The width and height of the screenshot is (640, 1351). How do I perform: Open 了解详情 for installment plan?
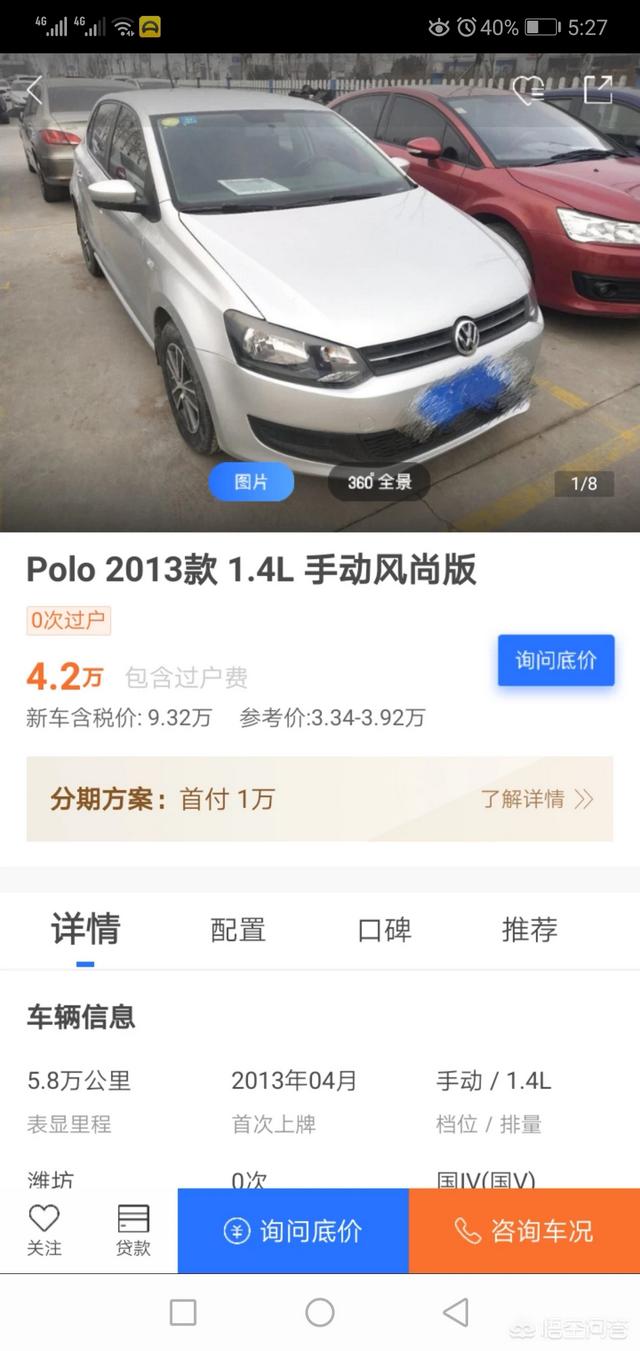pyautogui.click(x=537, y=799)
